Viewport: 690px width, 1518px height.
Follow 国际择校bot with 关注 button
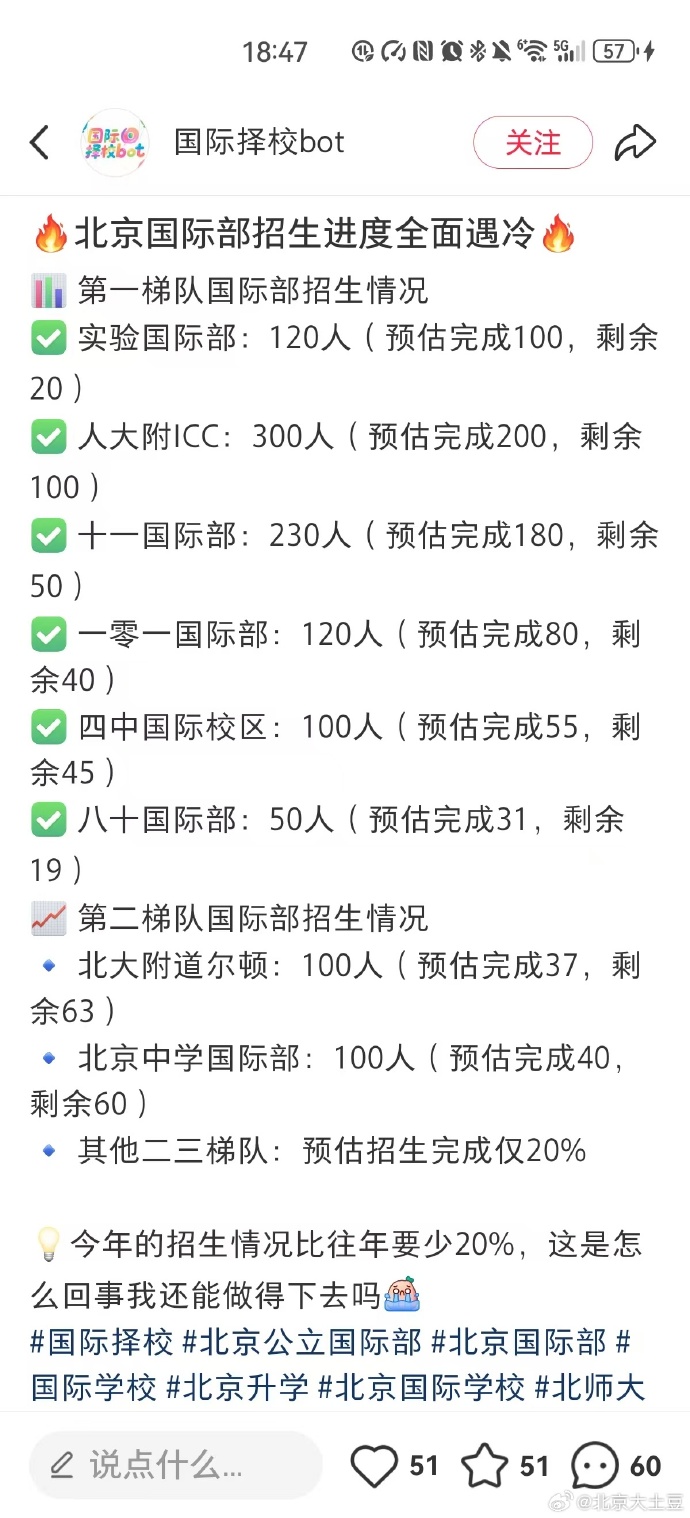click(533, 143)
